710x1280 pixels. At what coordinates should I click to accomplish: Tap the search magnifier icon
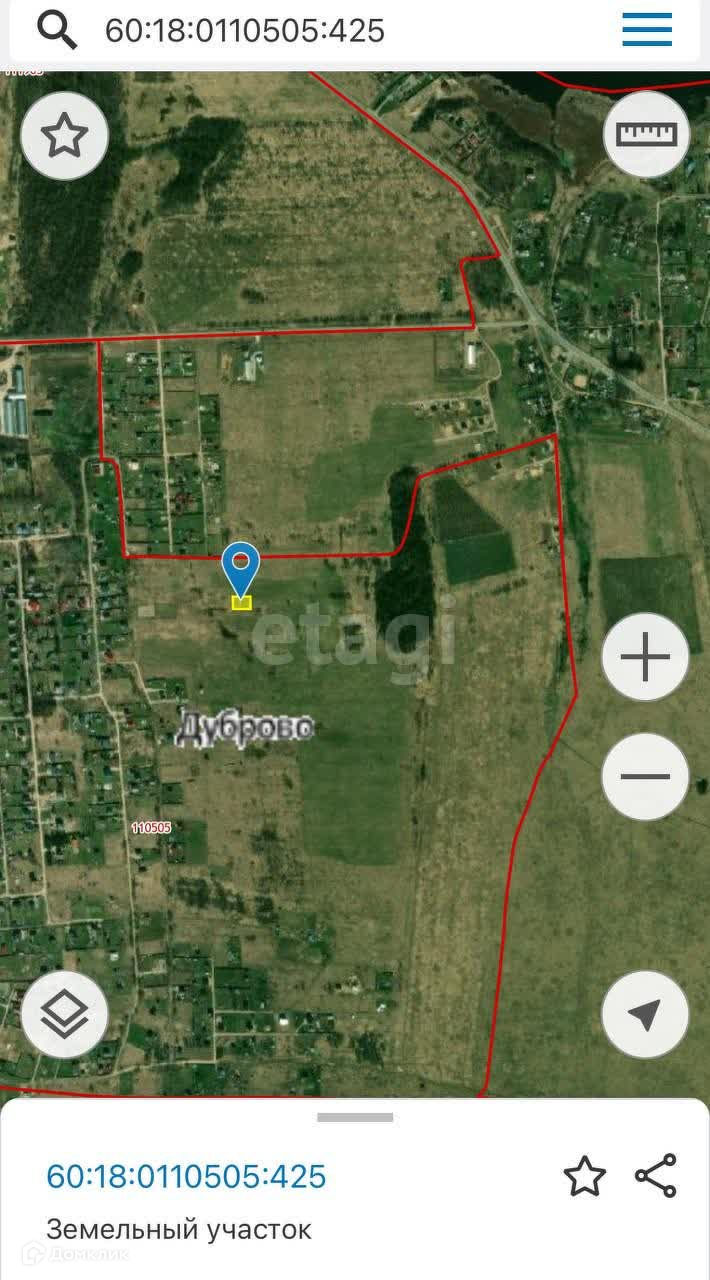57,31
